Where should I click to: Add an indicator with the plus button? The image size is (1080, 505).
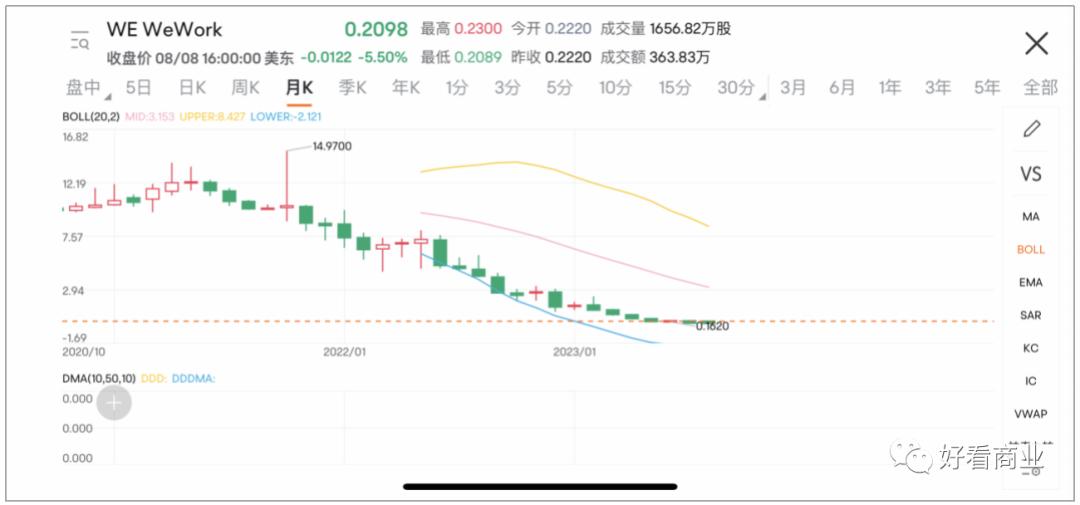[114, 403]
